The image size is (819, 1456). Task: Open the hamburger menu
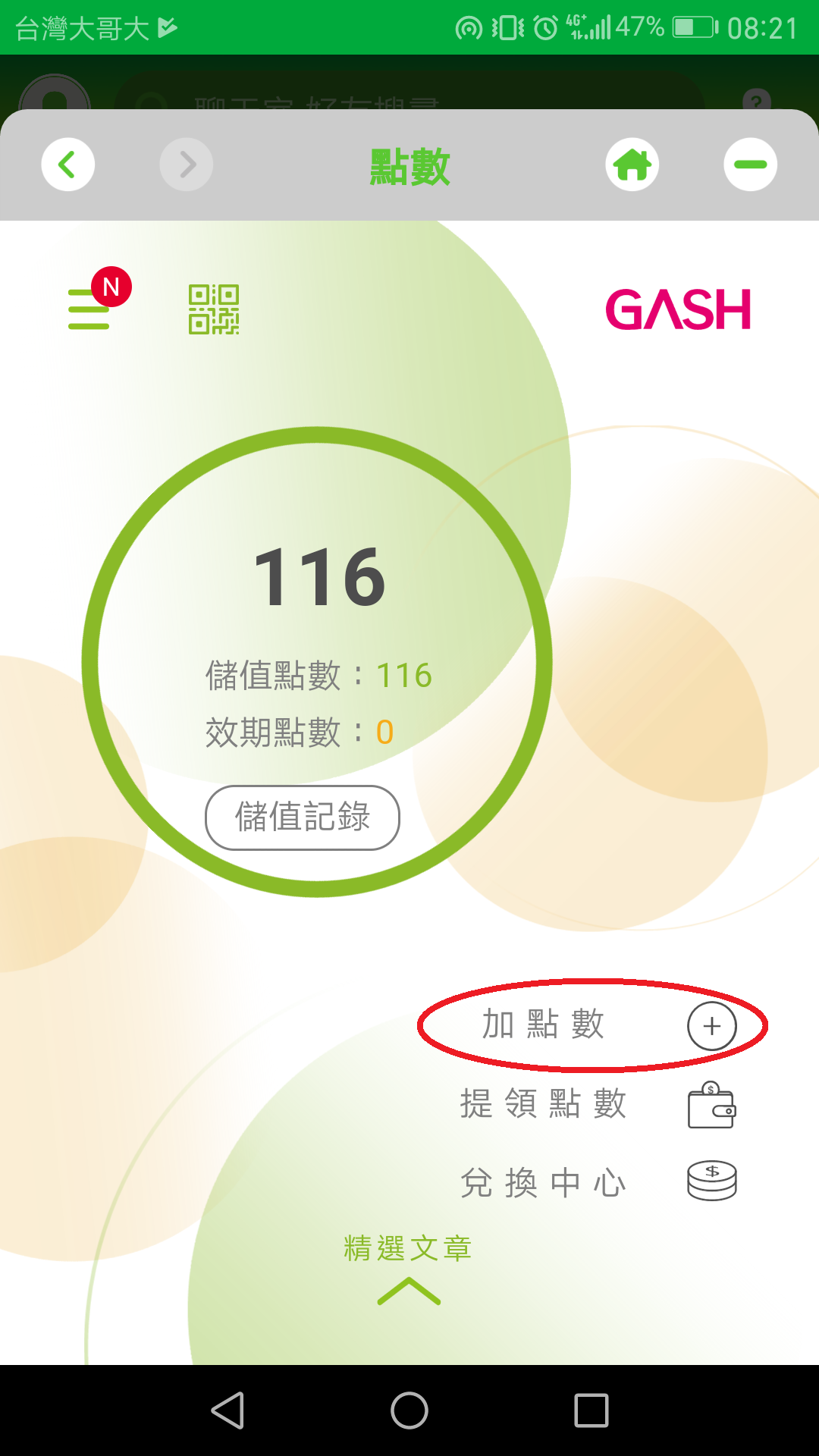point(89,309)
